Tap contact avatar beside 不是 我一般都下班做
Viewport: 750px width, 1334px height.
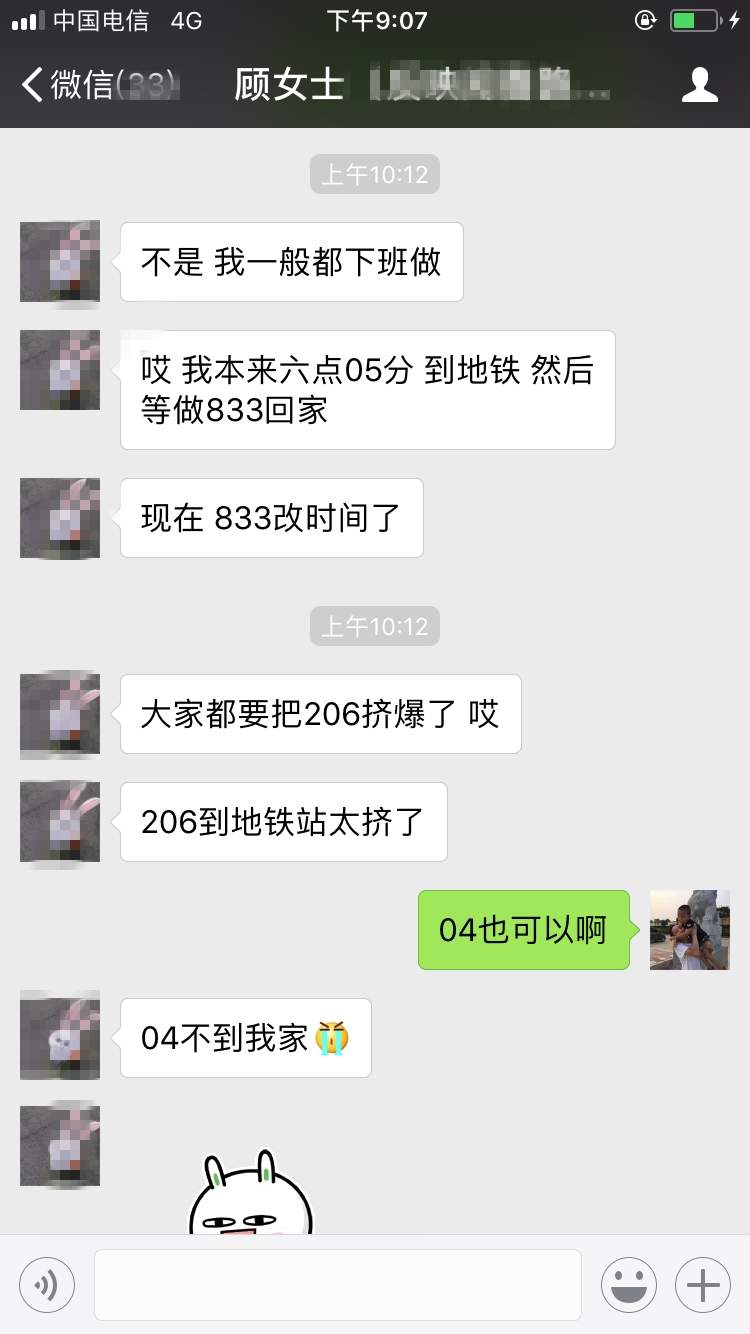click(60, 261)
